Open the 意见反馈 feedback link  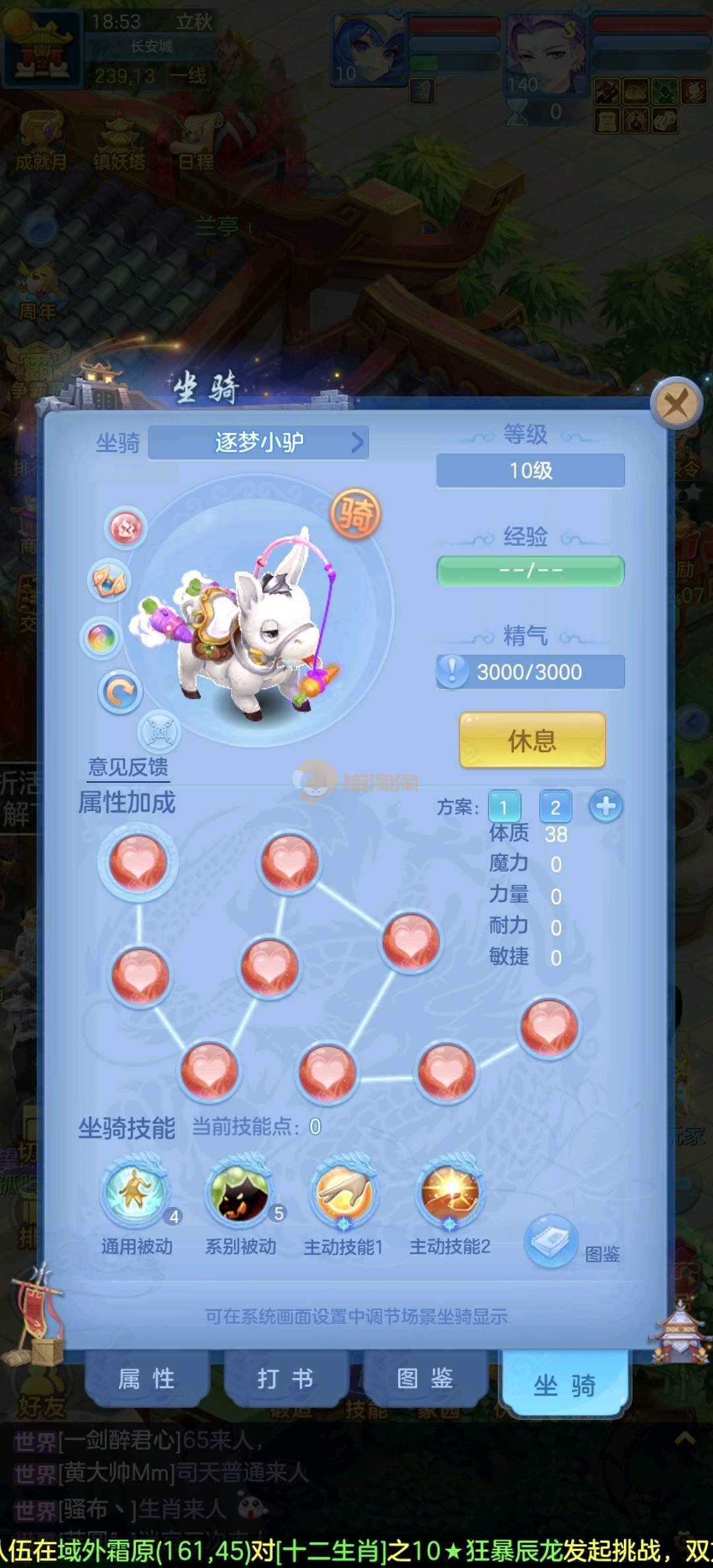click(x=128, y=767)
